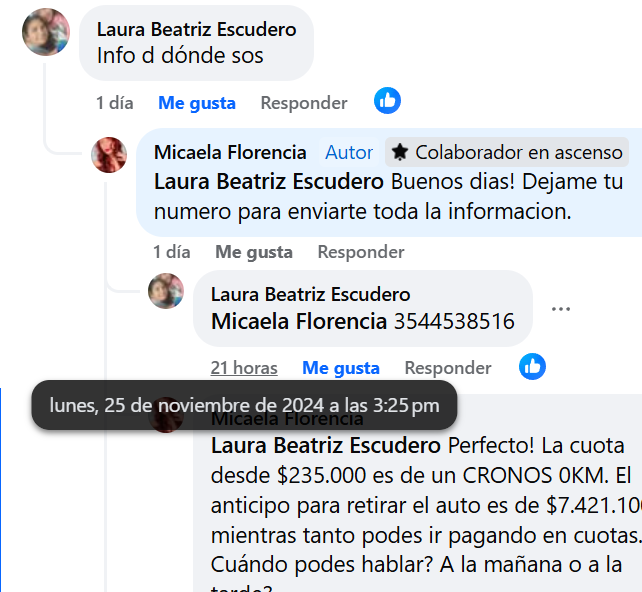Like Laura's phone number comment
The width and height of the screenshot is (642, 592).
point(341,368)
